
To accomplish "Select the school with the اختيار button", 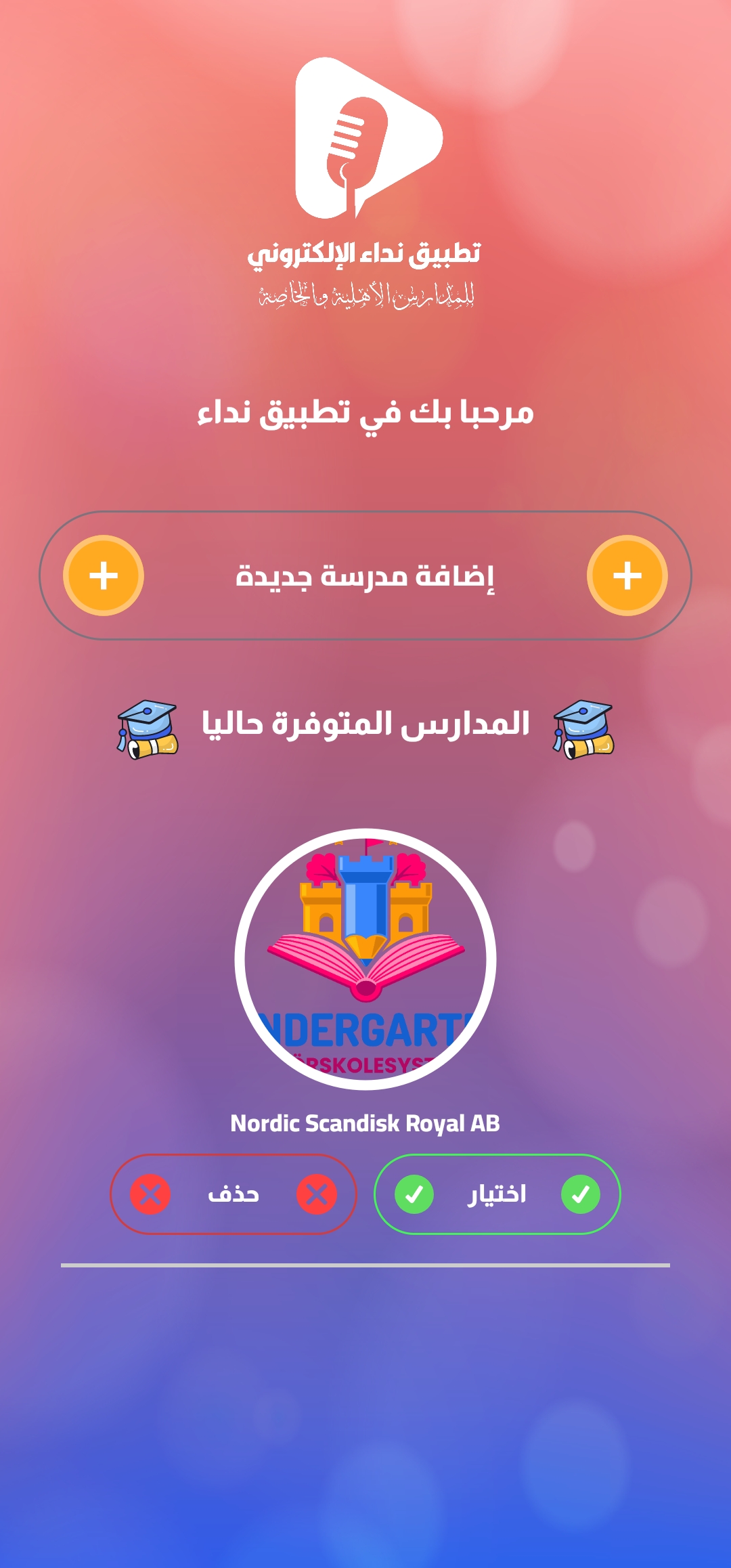I will (x=497, y=1194).
